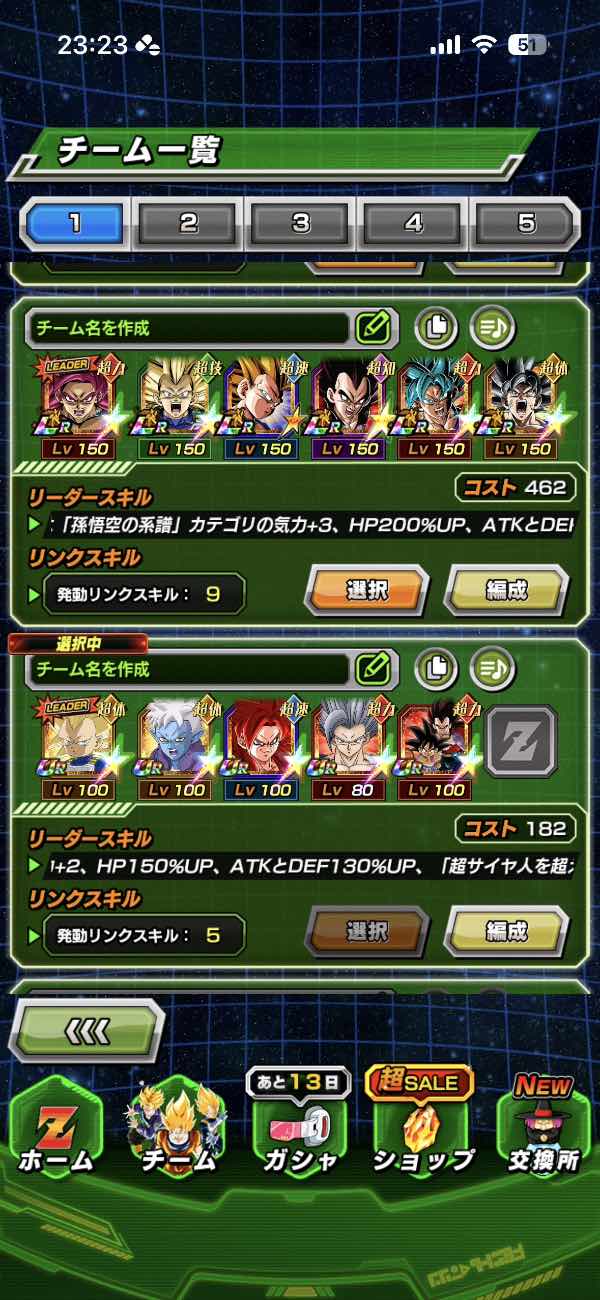
Task: Go back with the arrow button
Action: [86, 1030]
